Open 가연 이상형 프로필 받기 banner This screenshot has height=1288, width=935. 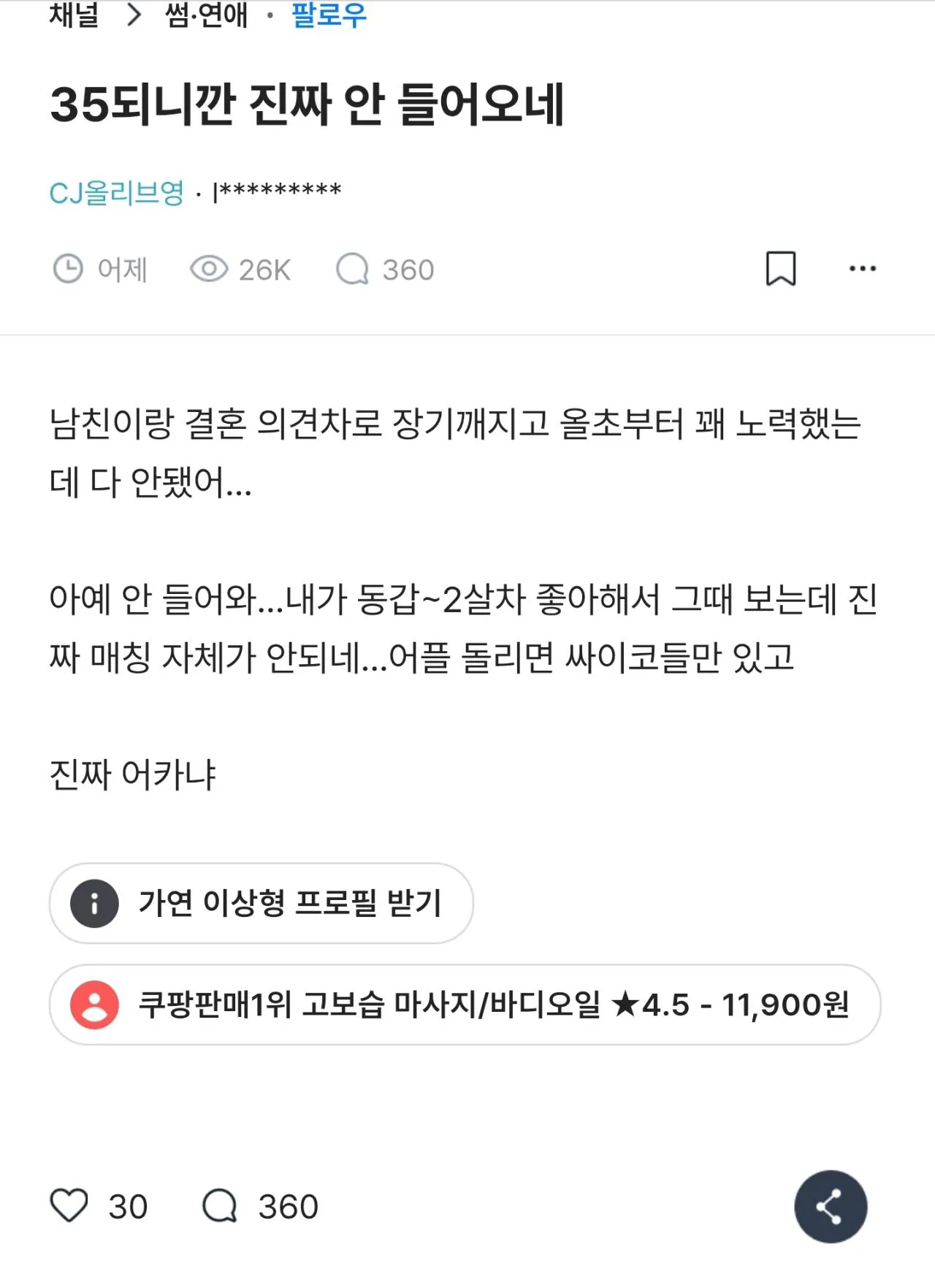point(262,903)
